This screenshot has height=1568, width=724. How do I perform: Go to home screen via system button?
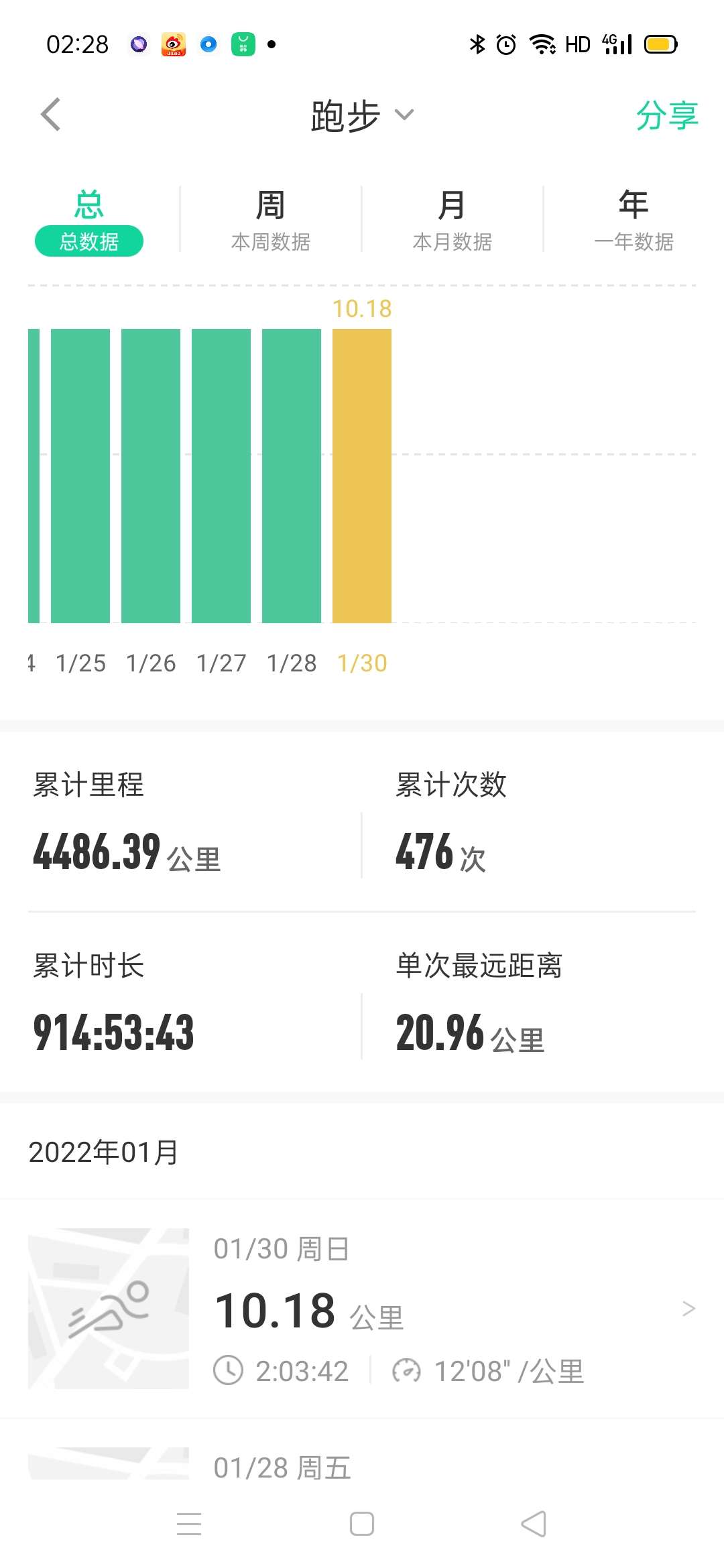(x=362, y=1524)
